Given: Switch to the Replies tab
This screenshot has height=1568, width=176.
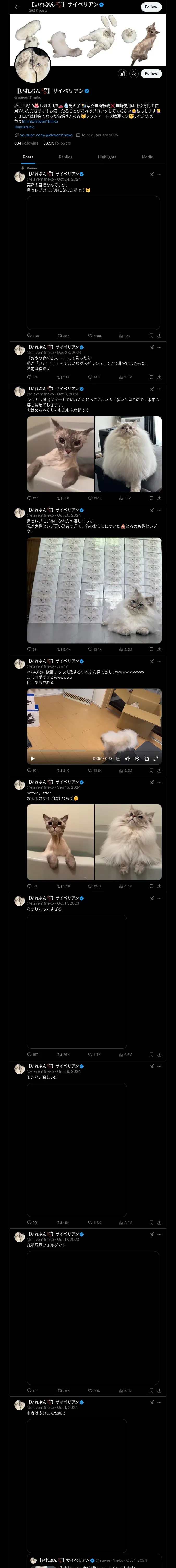Looking at the screenshot, I should (x=65, y=157).
